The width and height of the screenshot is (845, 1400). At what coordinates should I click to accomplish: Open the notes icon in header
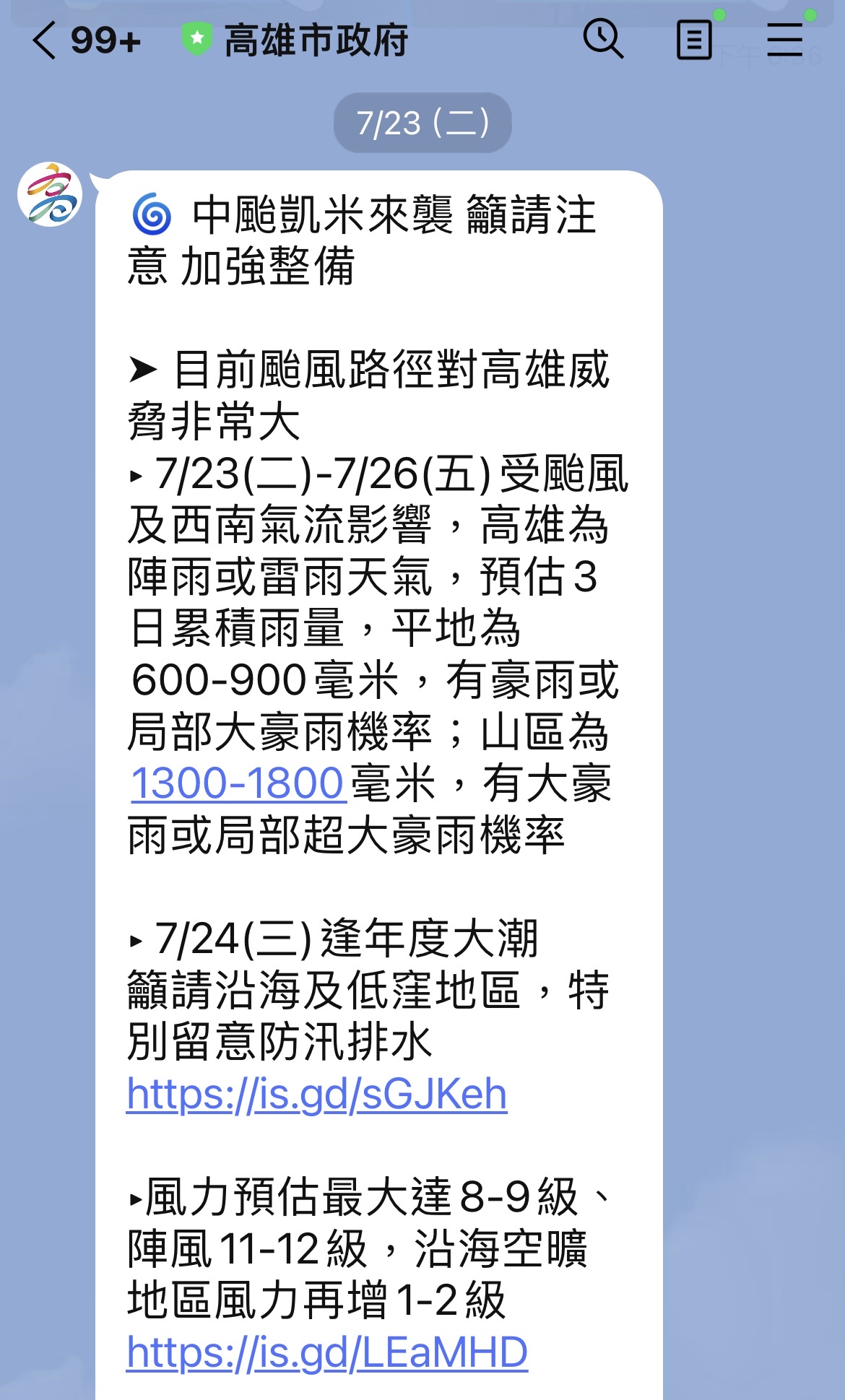tap(694, 40)
